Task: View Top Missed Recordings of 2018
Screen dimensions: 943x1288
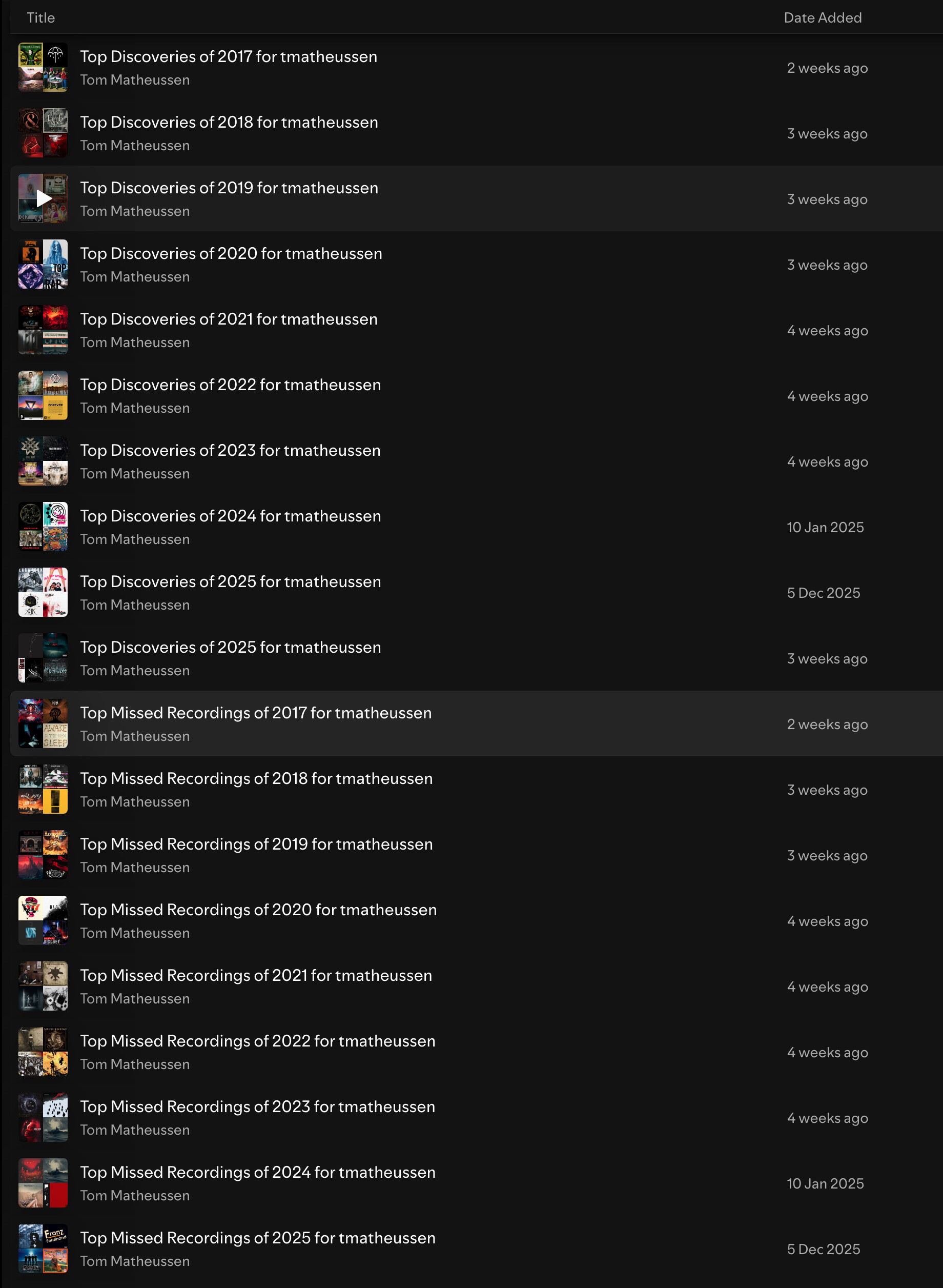Action: 256,779
